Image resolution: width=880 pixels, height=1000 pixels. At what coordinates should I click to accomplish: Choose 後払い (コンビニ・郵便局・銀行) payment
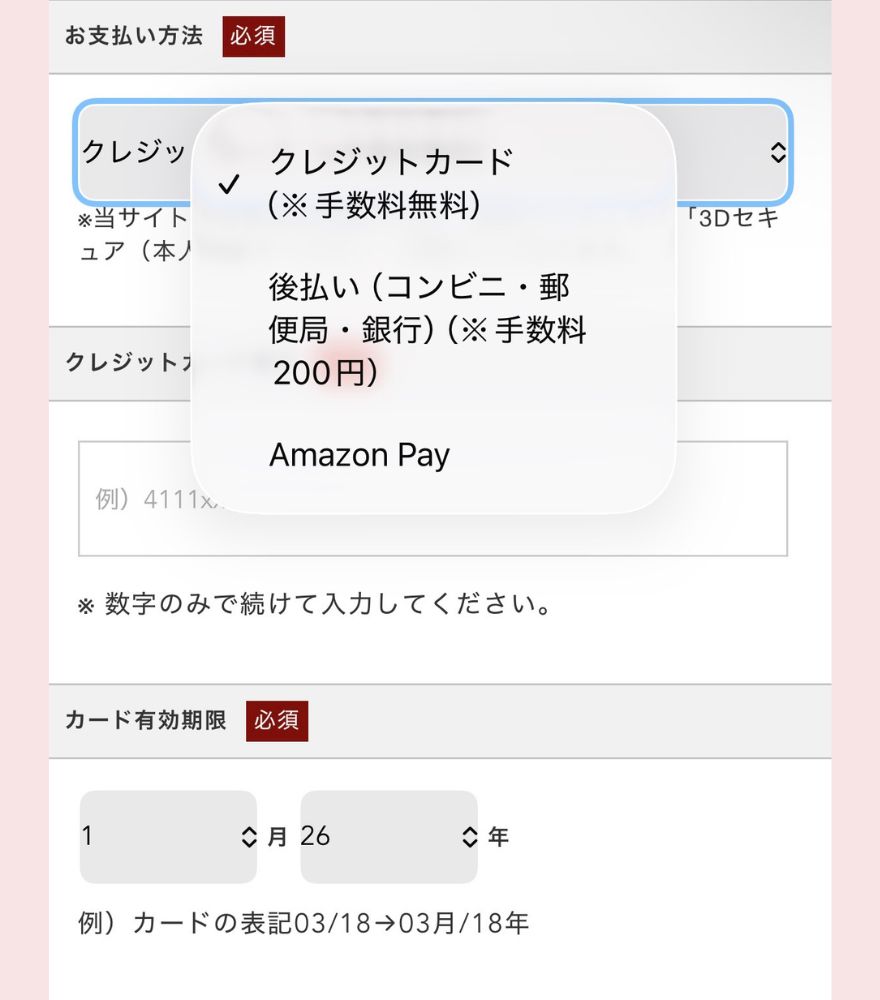(x=434, y=330)
